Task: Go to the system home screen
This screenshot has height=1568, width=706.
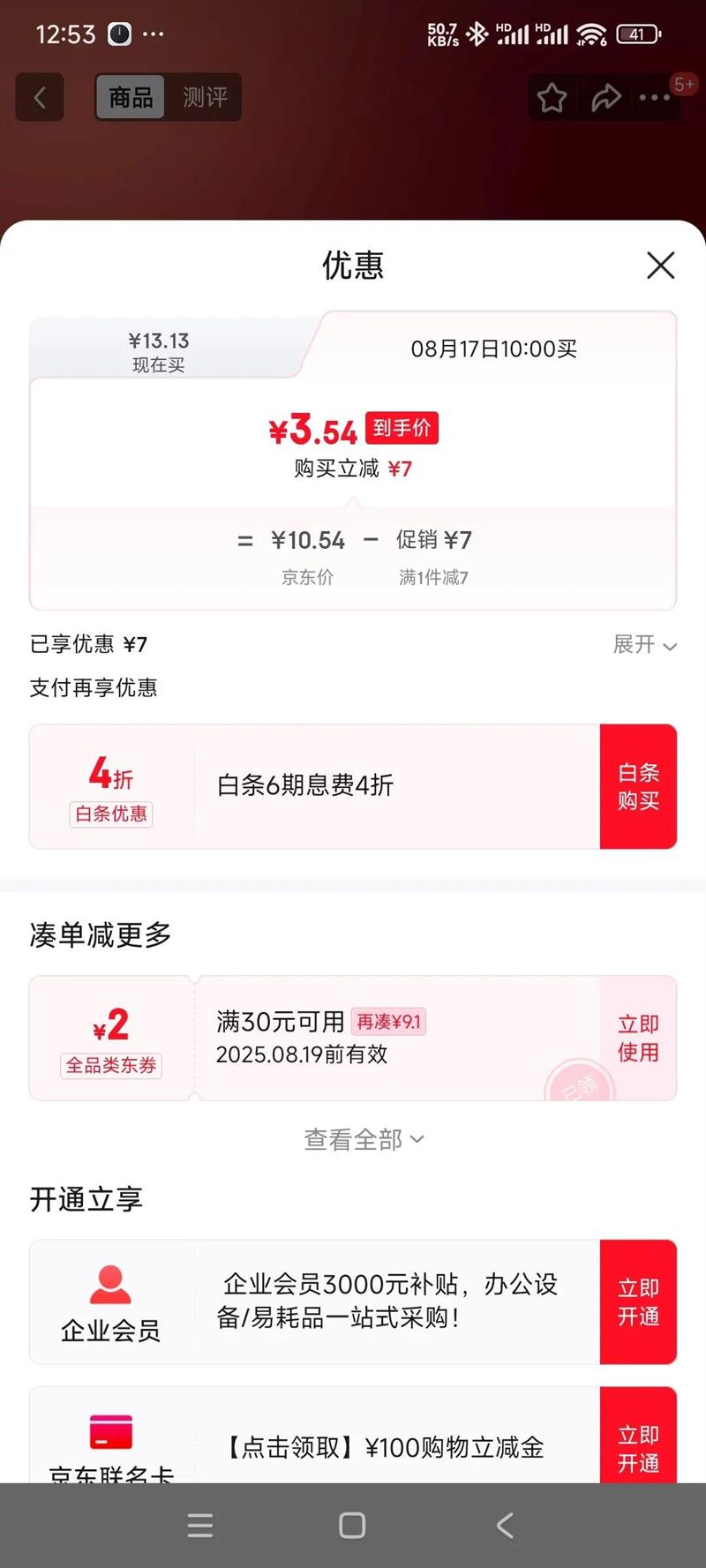Action: pos(352,1526)
